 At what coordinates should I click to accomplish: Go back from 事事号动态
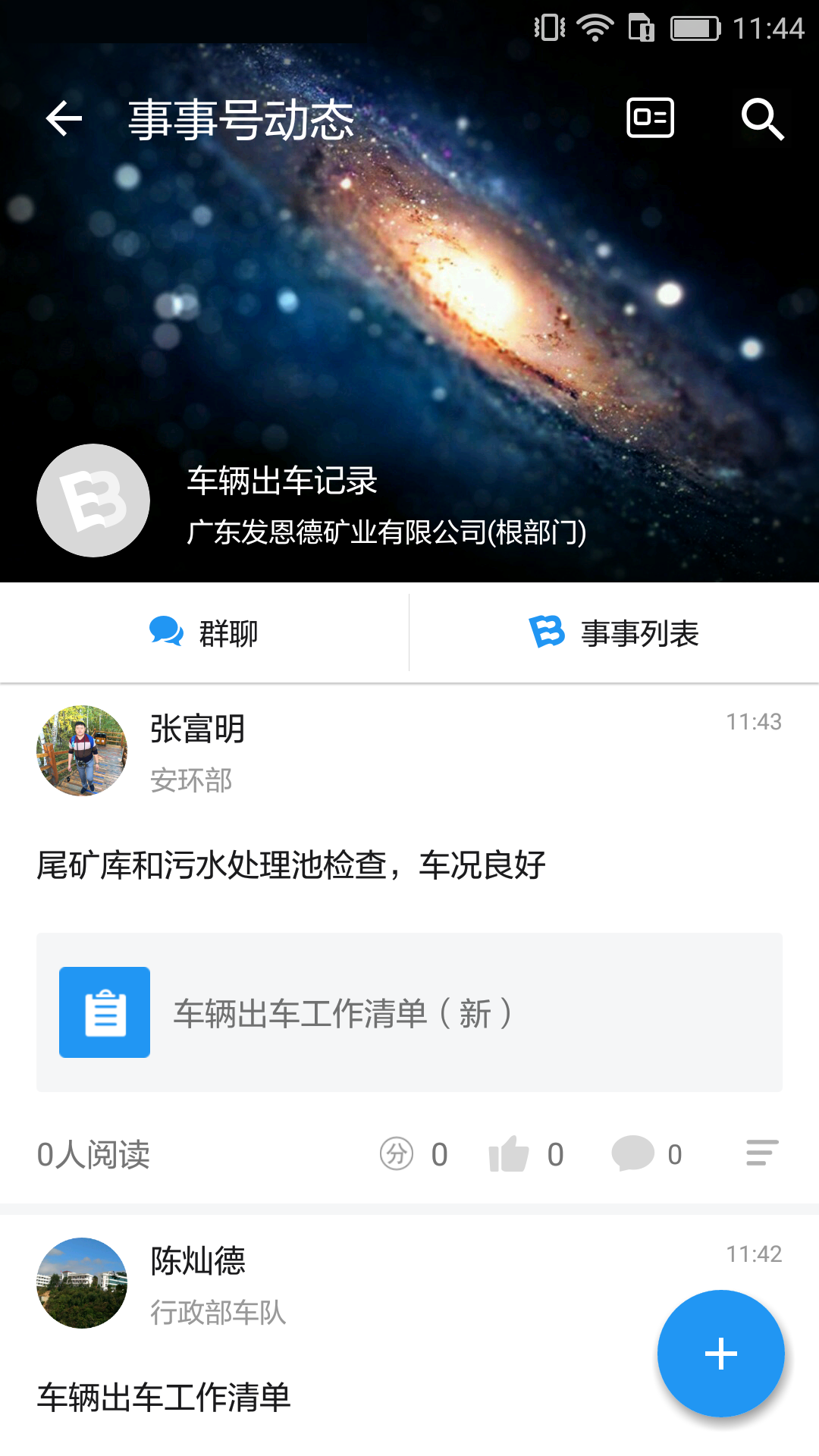point(64,119)
